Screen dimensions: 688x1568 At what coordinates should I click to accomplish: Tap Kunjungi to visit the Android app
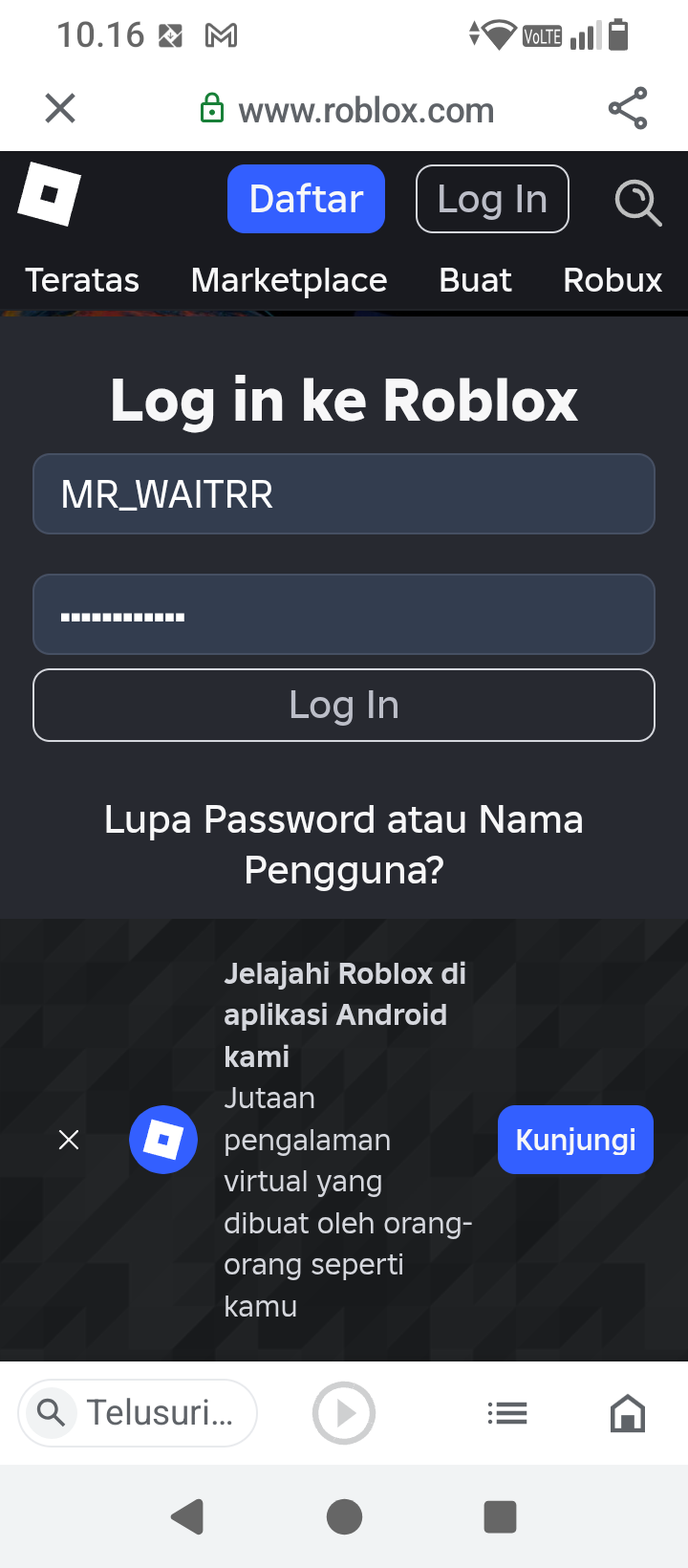point(575,1140)
